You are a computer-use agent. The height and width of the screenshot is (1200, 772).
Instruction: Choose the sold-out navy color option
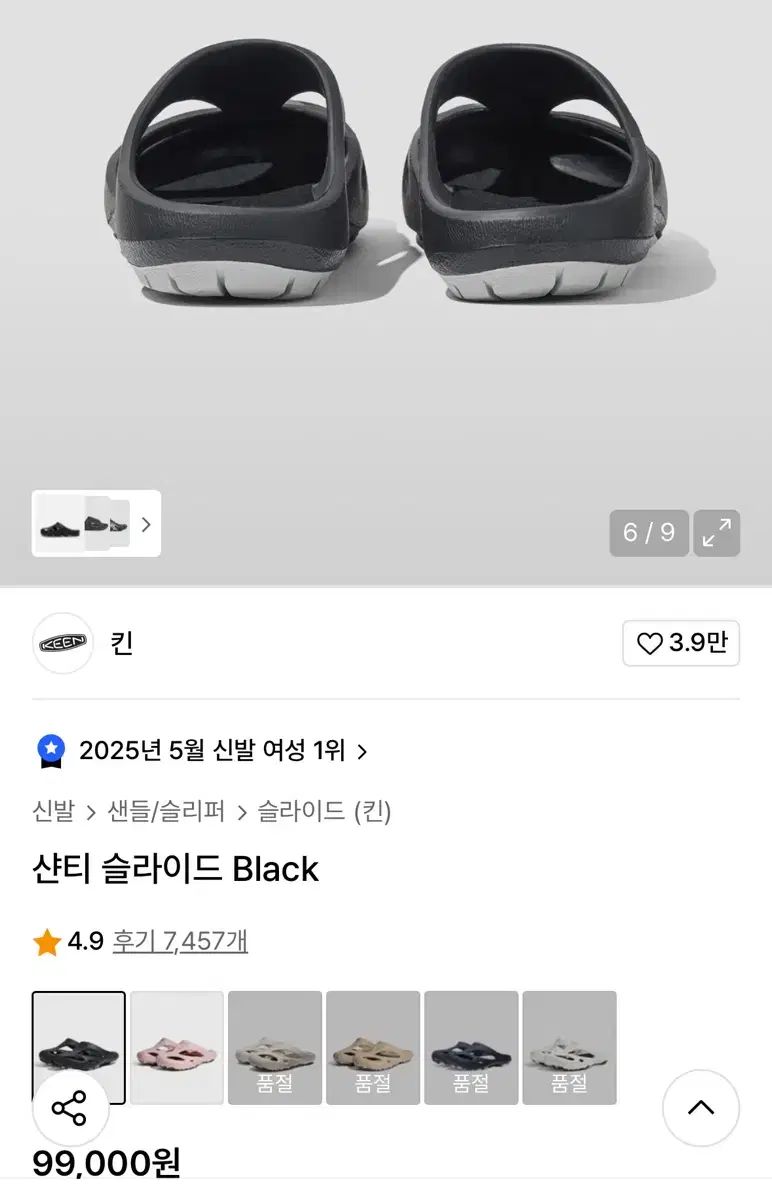[471, 1047]
